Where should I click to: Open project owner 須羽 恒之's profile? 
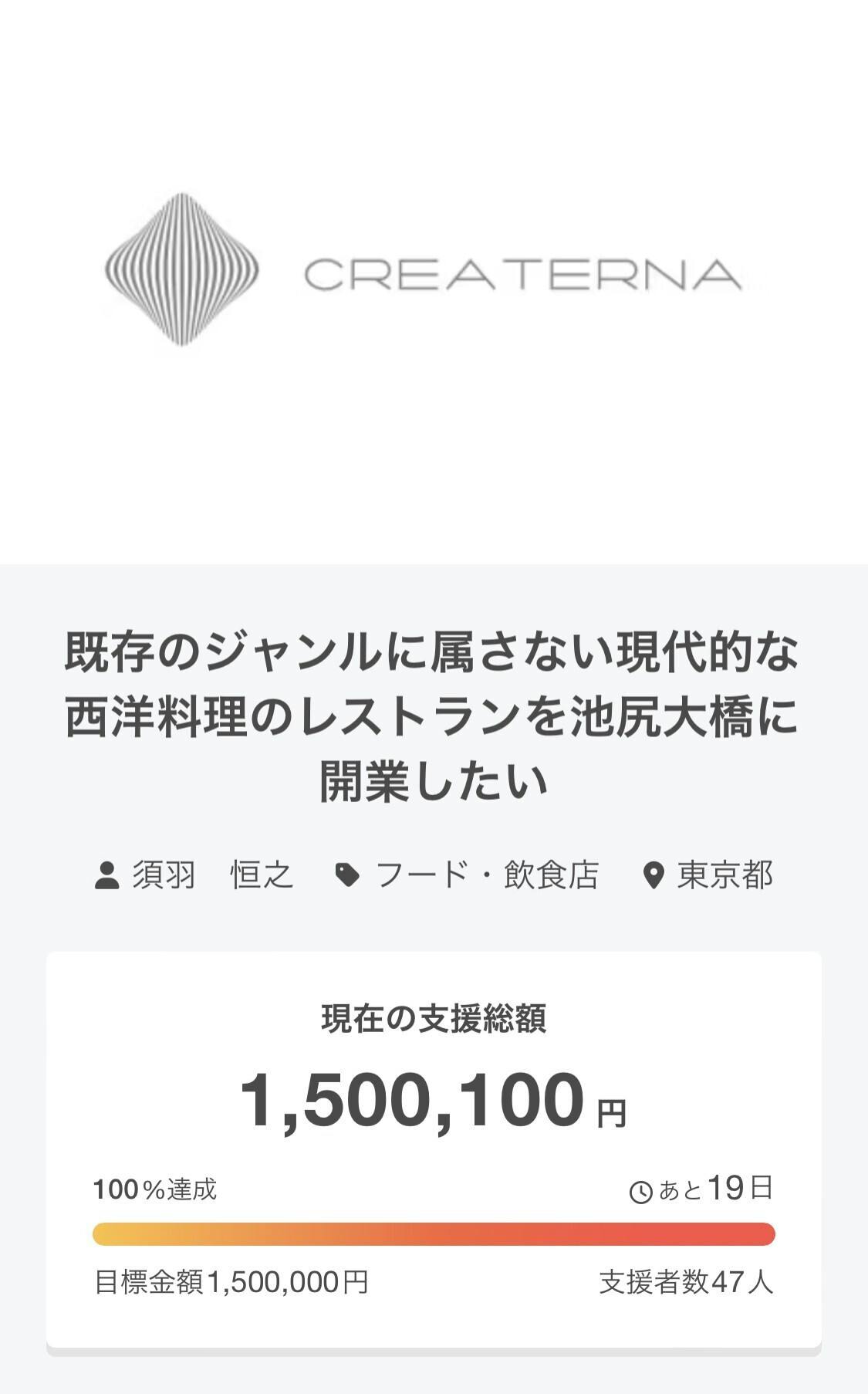click(211, 875)
